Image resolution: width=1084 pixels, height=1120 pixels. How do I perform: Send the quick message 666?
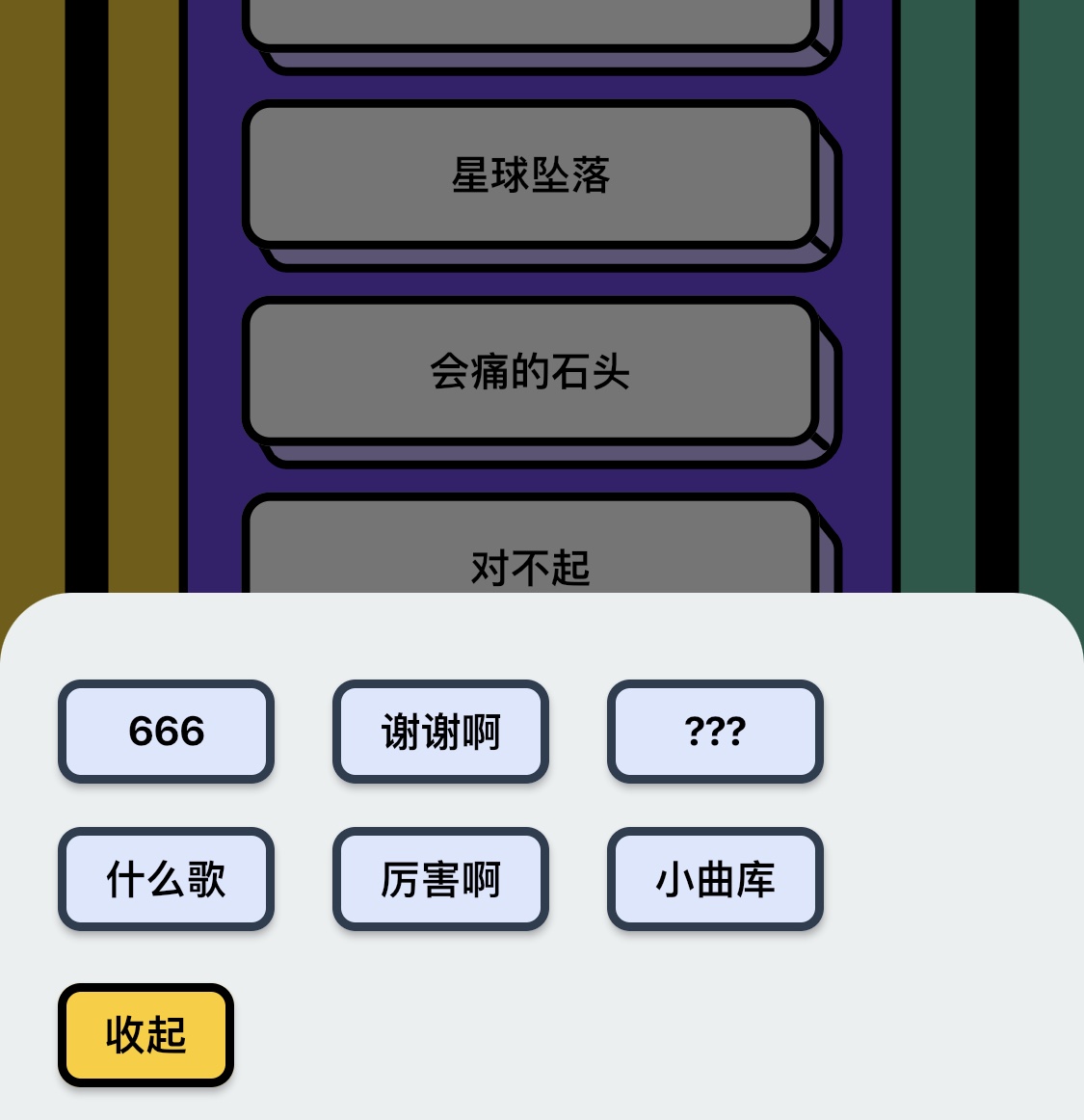pos(166,732)
